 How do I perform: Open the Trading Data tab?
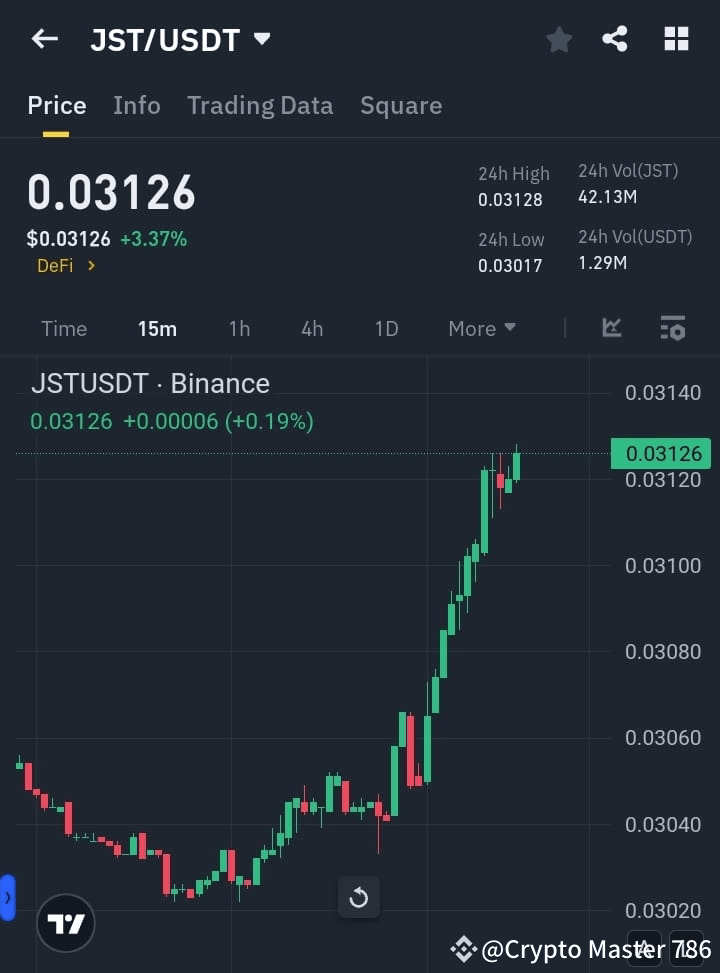260,105
